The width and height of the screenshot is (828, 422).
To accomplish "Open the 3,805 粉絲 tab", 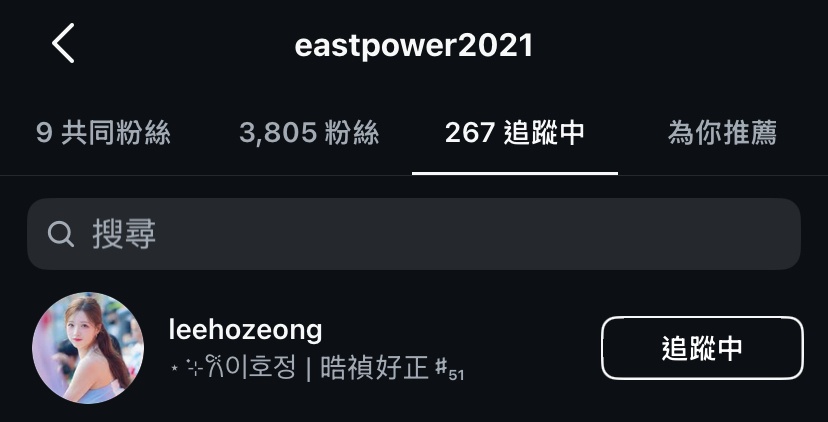I will [x=309, y=133].
